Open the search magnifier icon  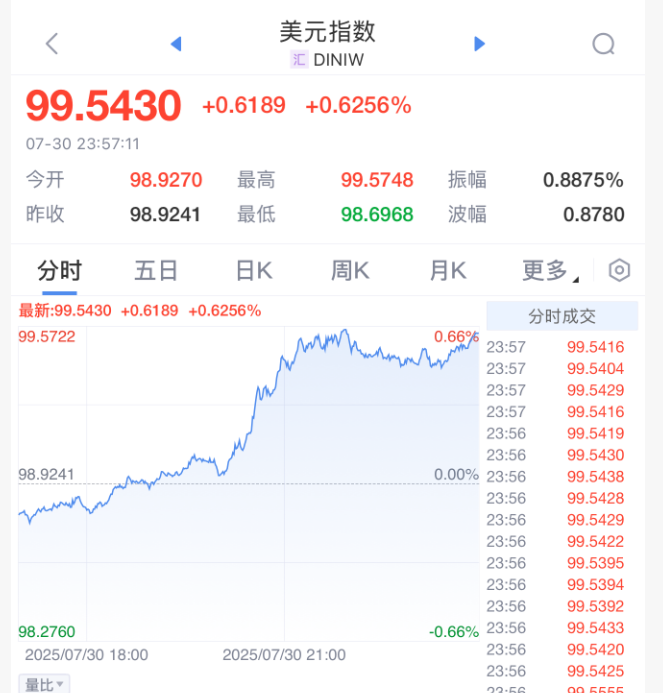(x=603, y=43)
